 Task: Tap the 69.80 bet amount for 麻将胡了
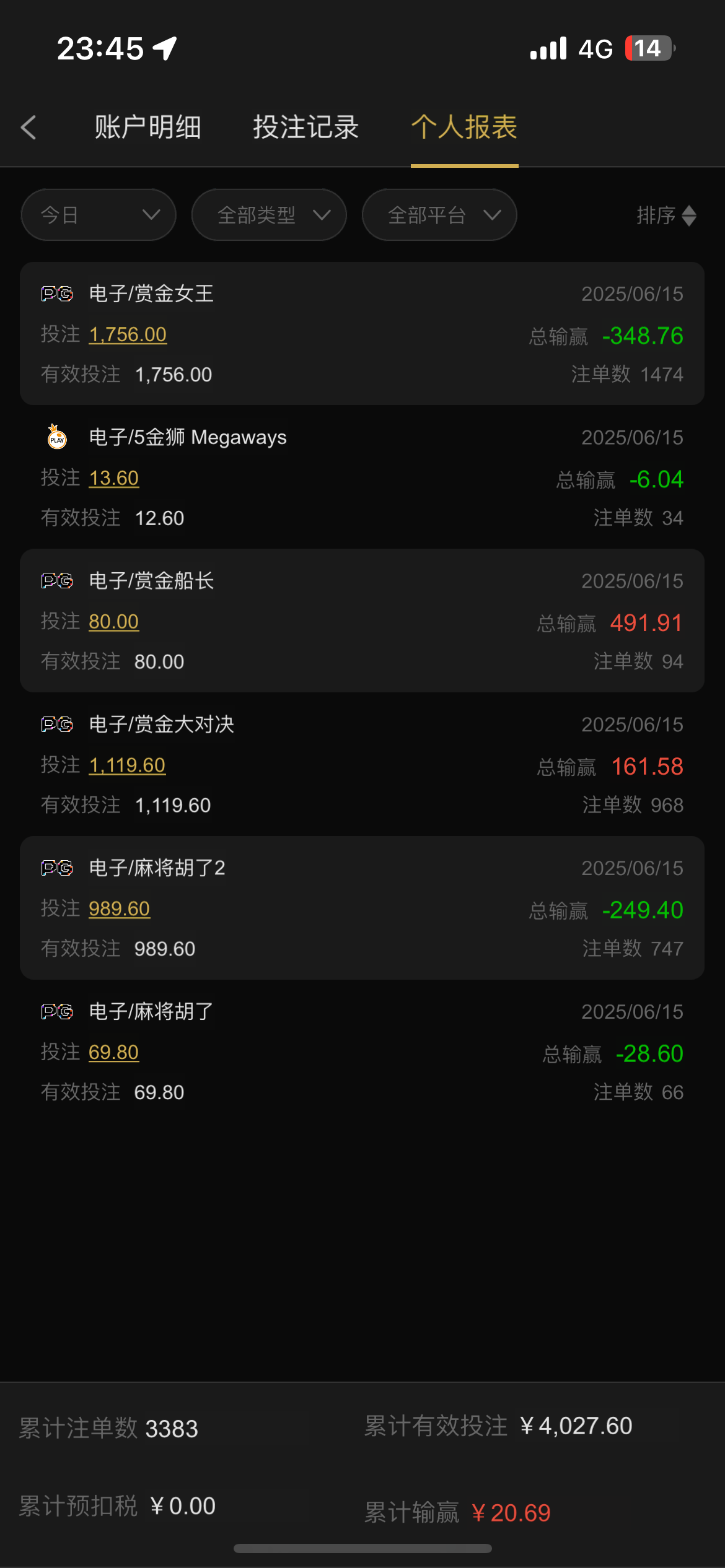(113, 1052)
